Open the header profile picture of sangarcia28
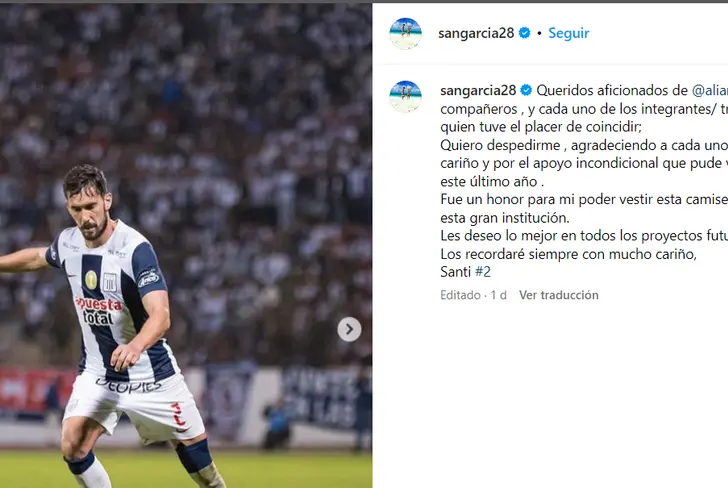Image resolution: width=728 pixels, height=488 pixels. tap(405, 33)
